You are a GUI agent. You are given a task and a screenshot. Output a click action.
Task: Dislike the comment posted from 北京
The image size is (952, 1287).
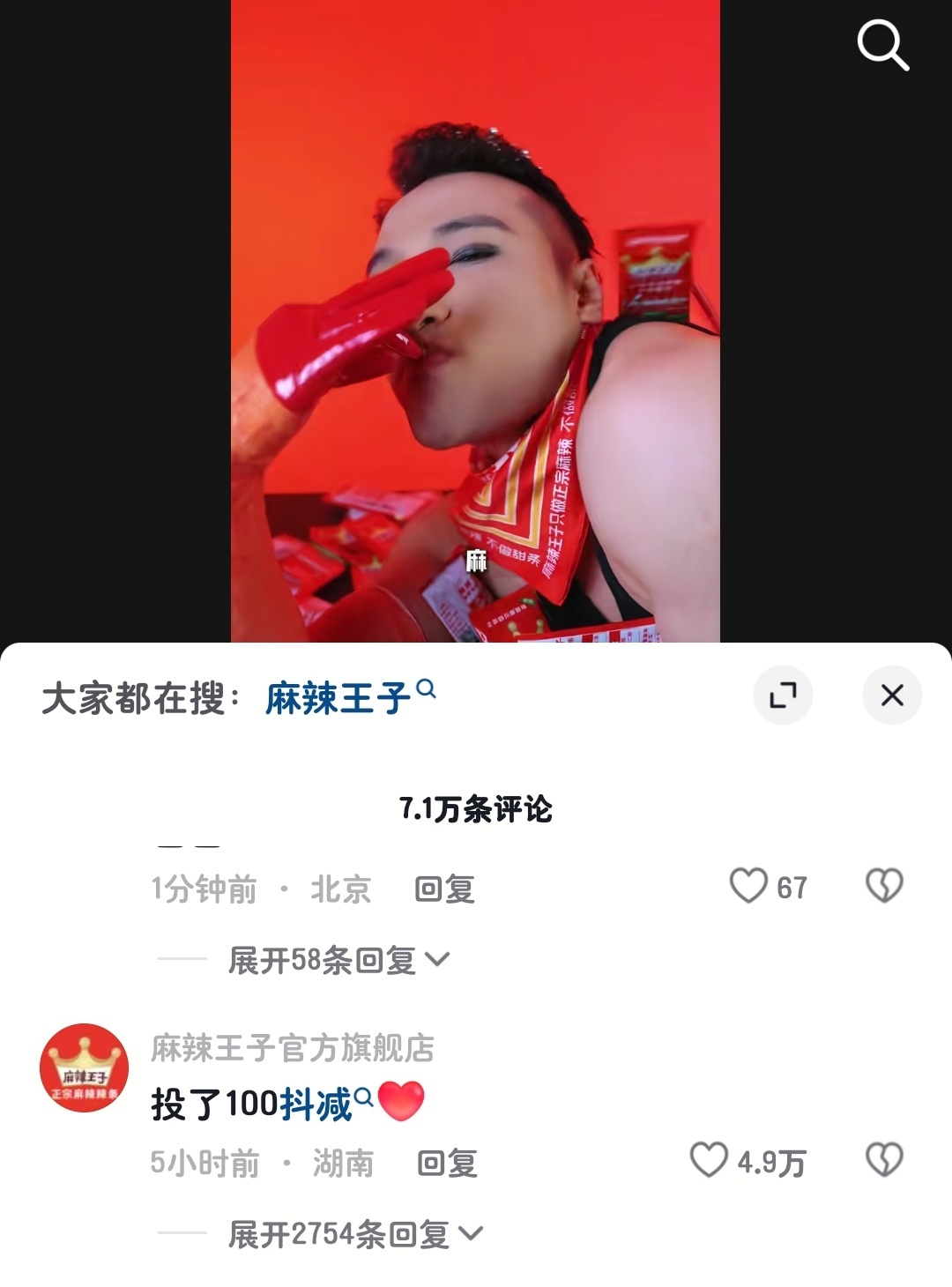(x=884, y=886)
